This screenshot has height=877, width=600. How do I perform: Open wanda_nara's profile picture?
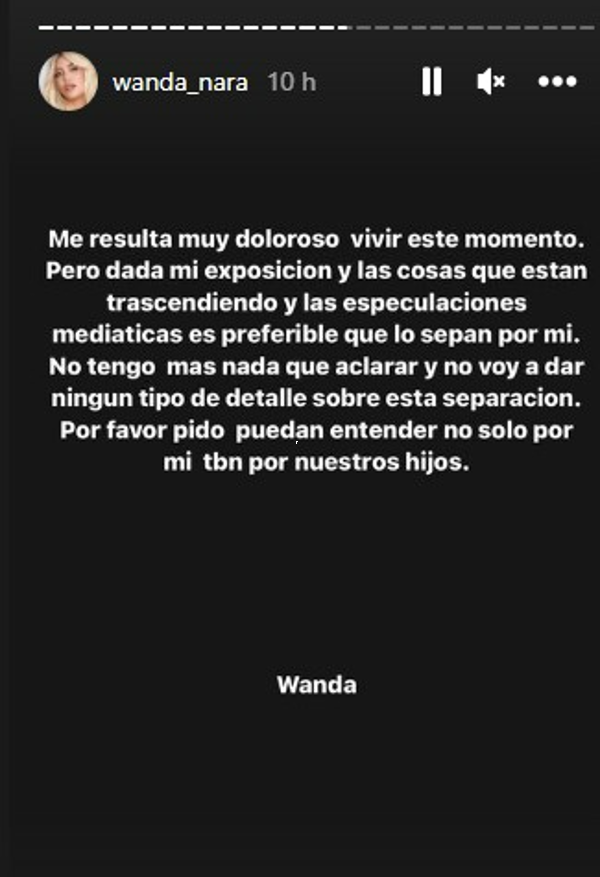68,82
